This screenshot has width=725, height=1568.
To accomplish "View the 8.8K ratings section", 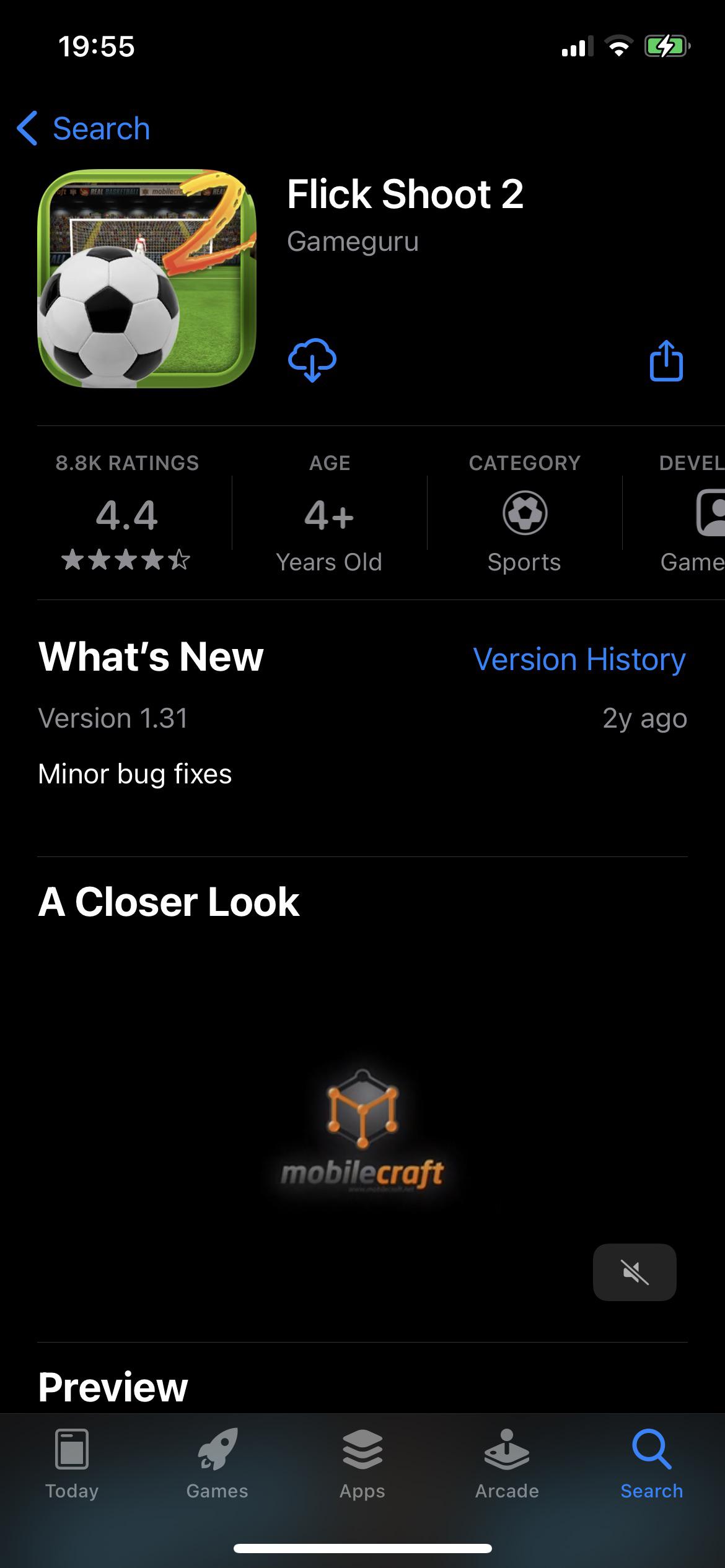I will (x=127, y=513).
